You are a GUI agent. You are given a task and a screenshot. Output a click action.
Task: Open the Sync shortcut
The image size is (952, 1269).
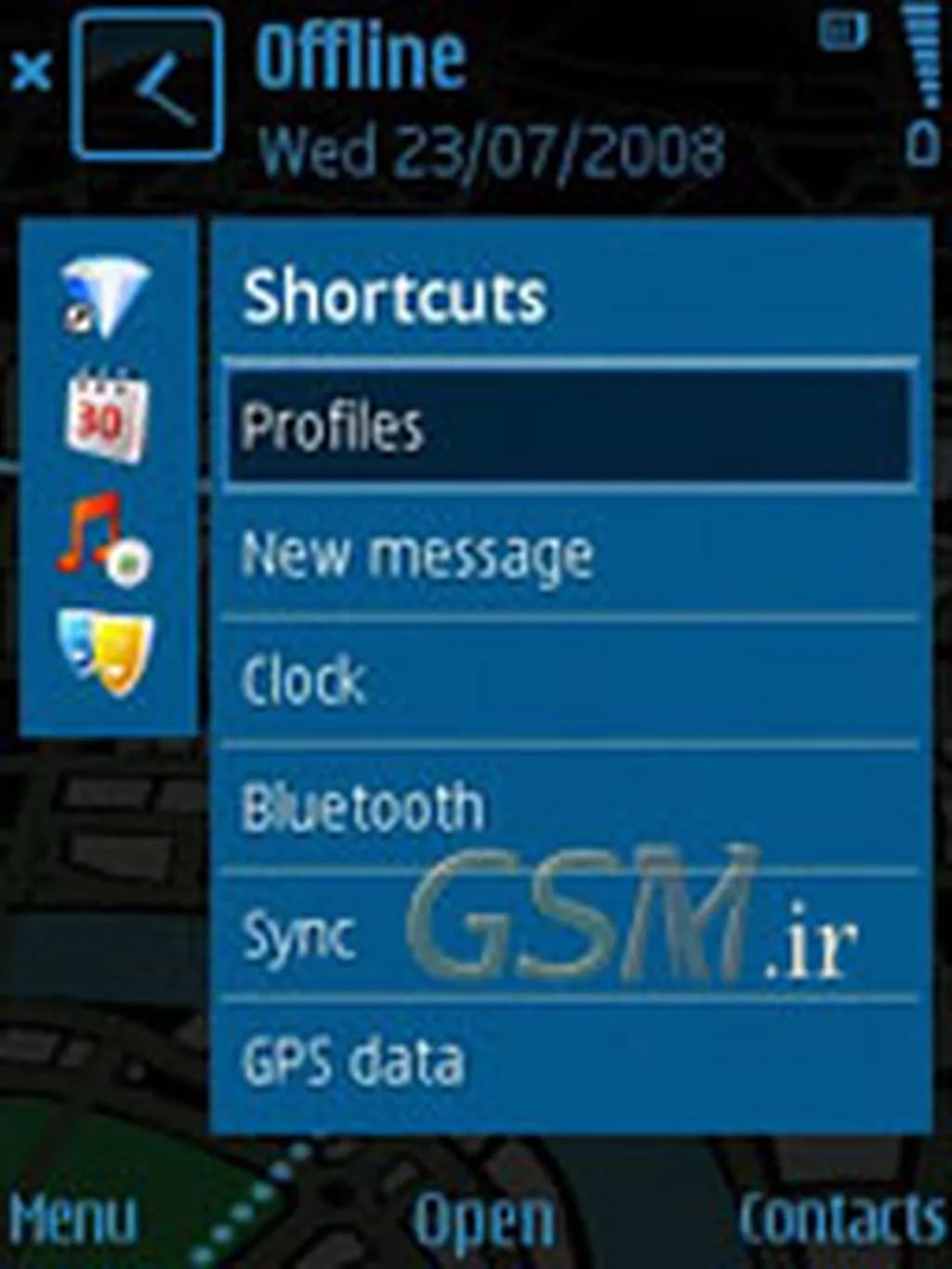click(567, 934)
